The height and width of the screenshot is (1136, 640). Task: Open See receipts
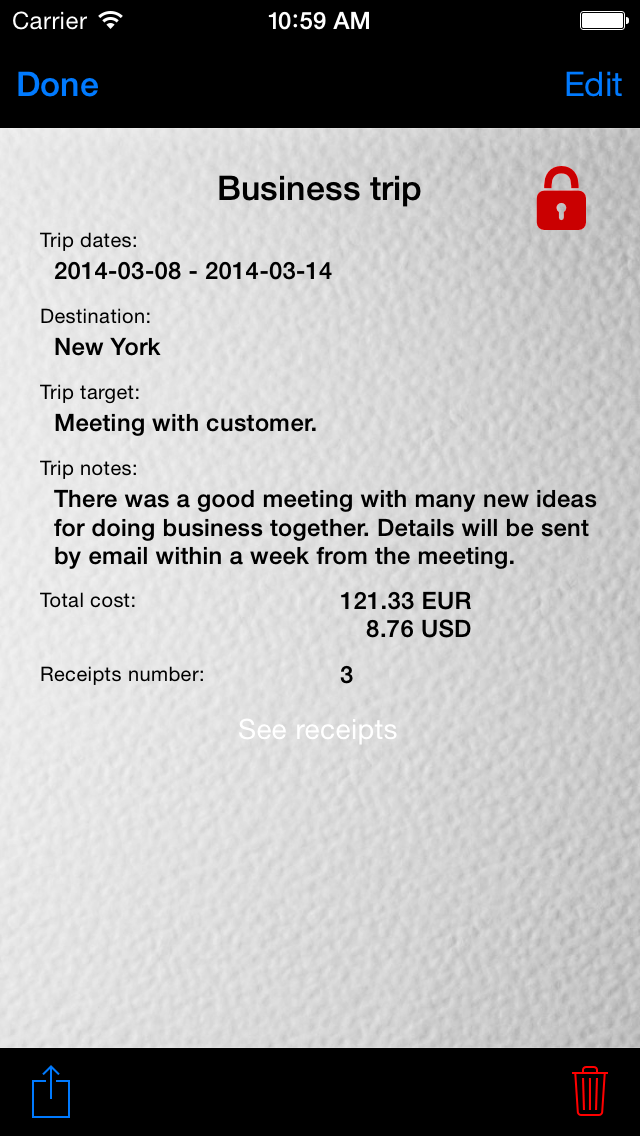[x=317, y=730]
